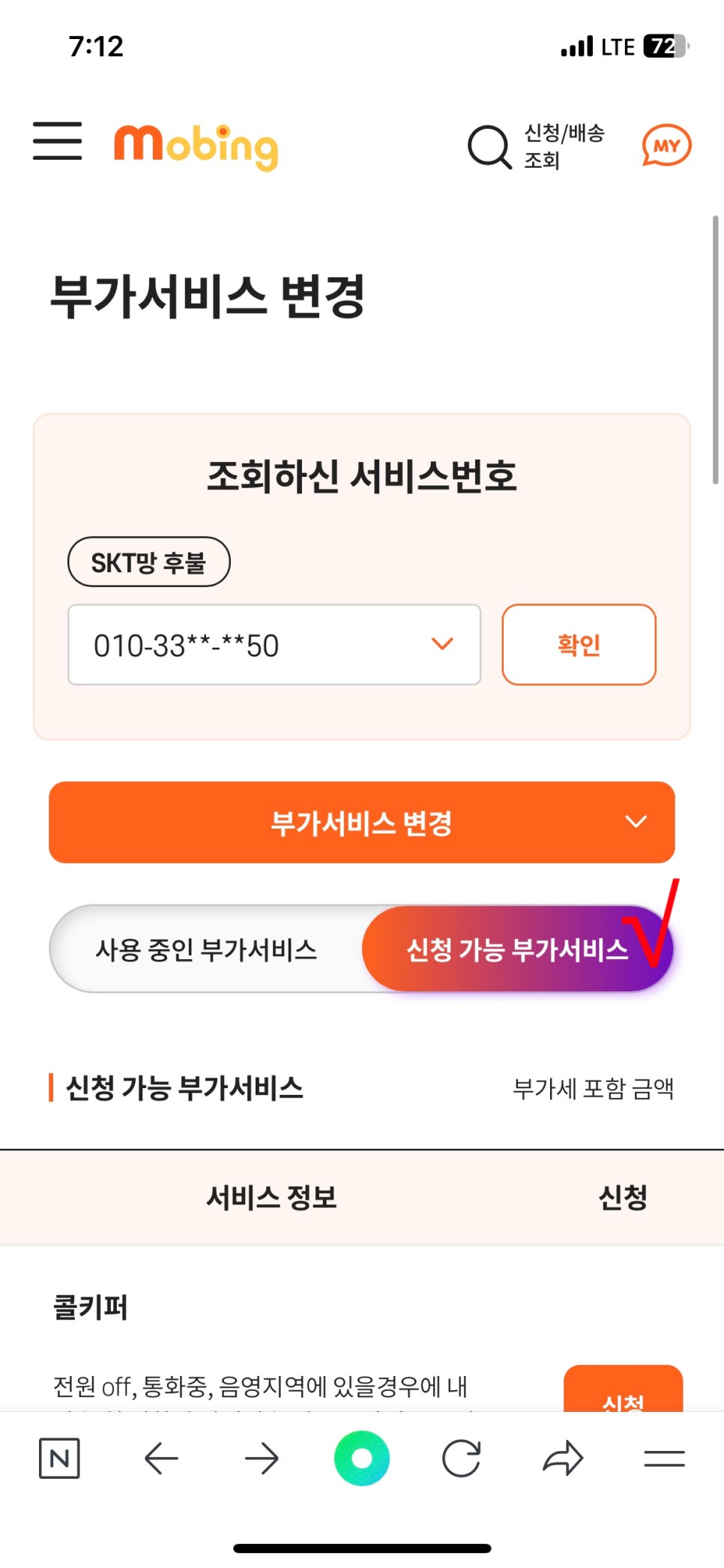Expand the orange 부가서비스 변경 dropdown

[x=362, y=823]
